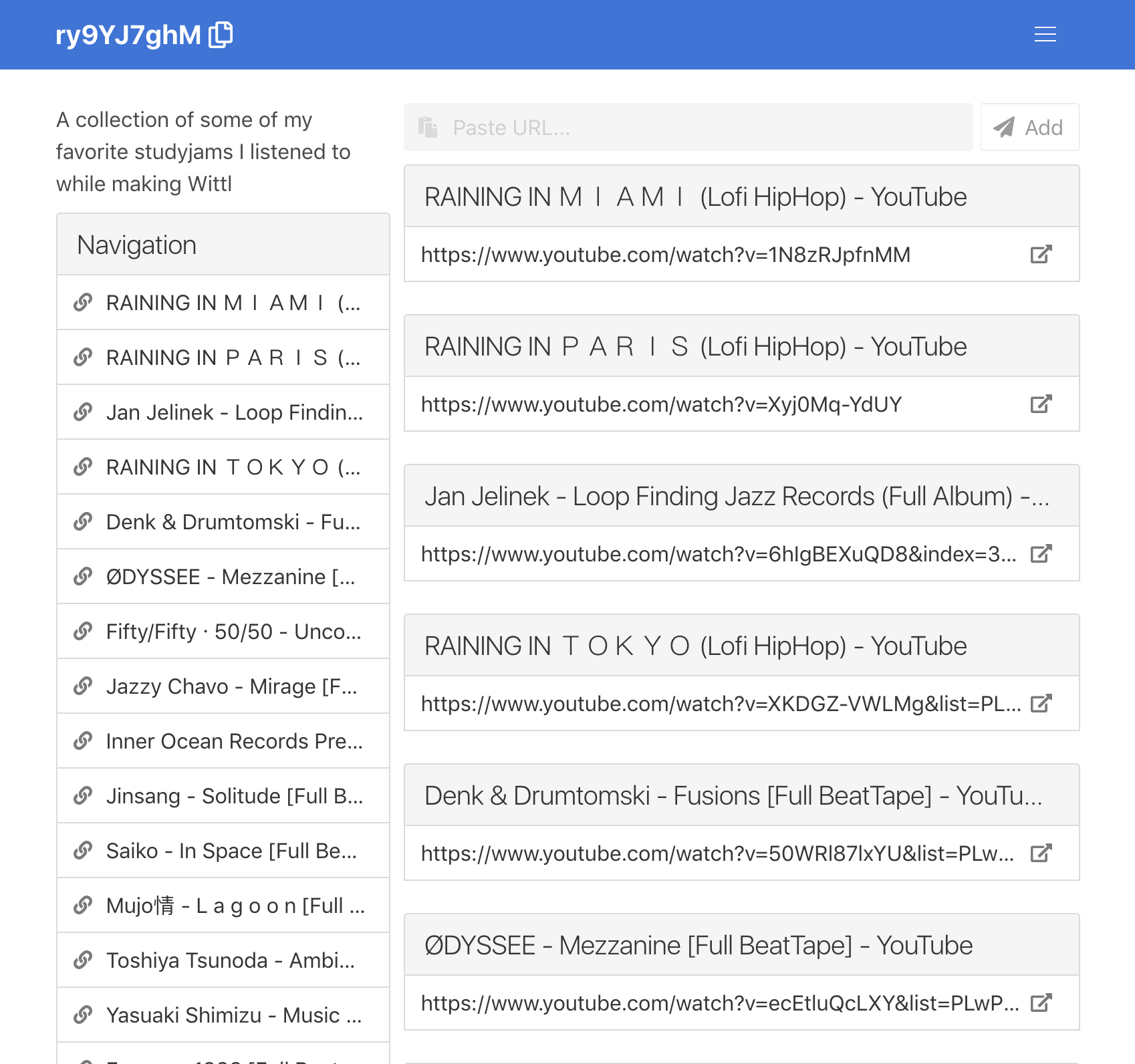The width and height of the screenshot is (1135, 1064).
Task: Tap the Add button
Action: [x=1029, y=128]
